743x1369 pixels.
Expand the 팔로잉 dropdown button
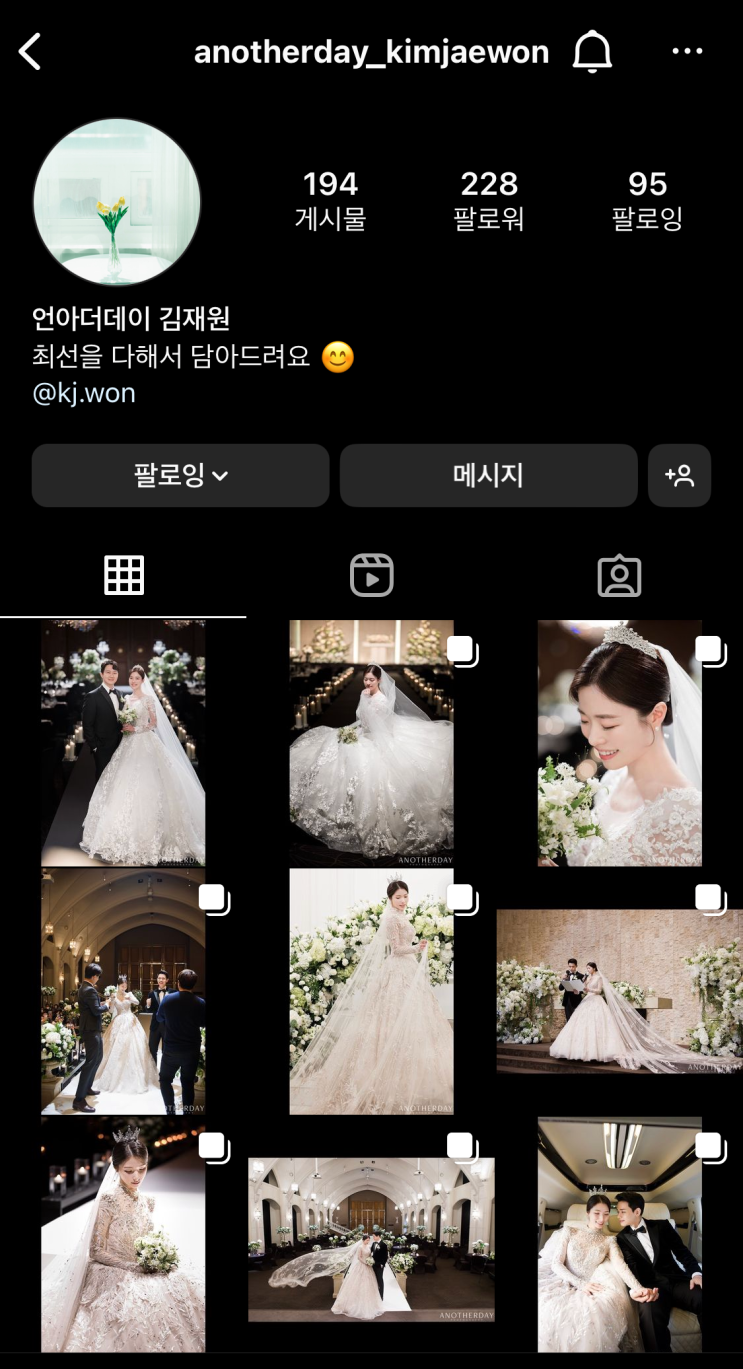(x=180, y=475)
